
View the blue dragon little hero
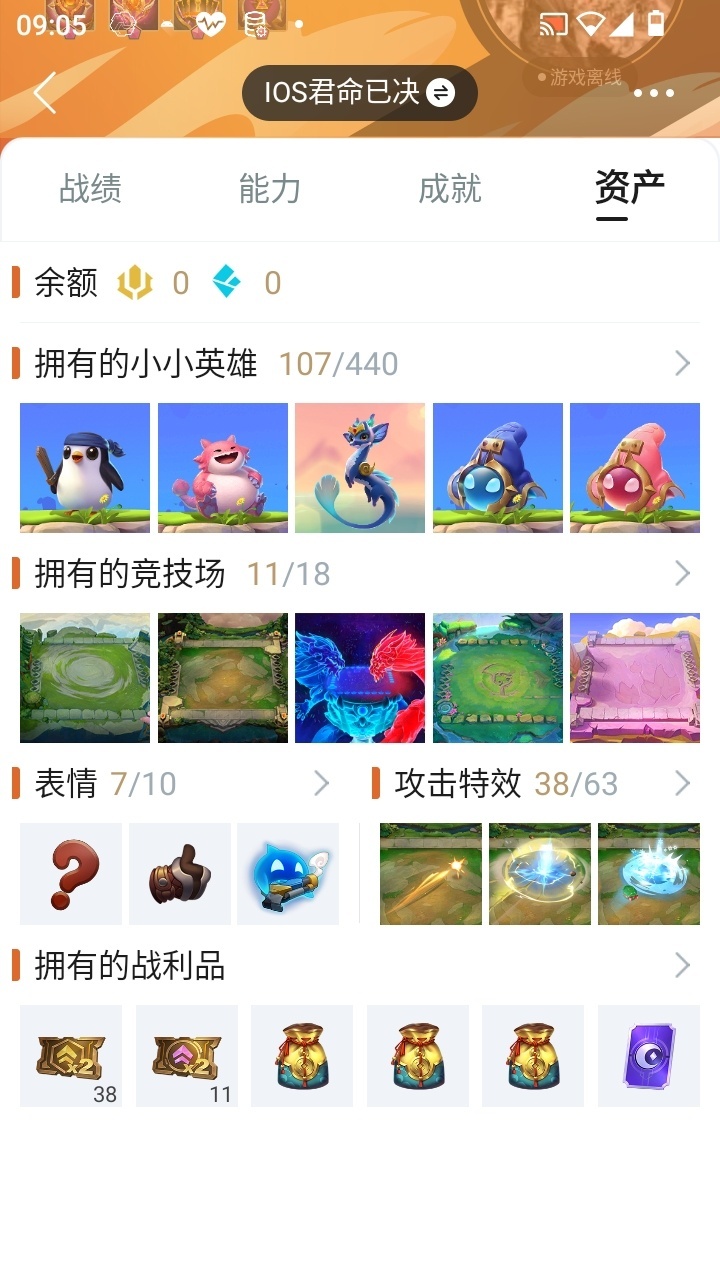point(360,467)
